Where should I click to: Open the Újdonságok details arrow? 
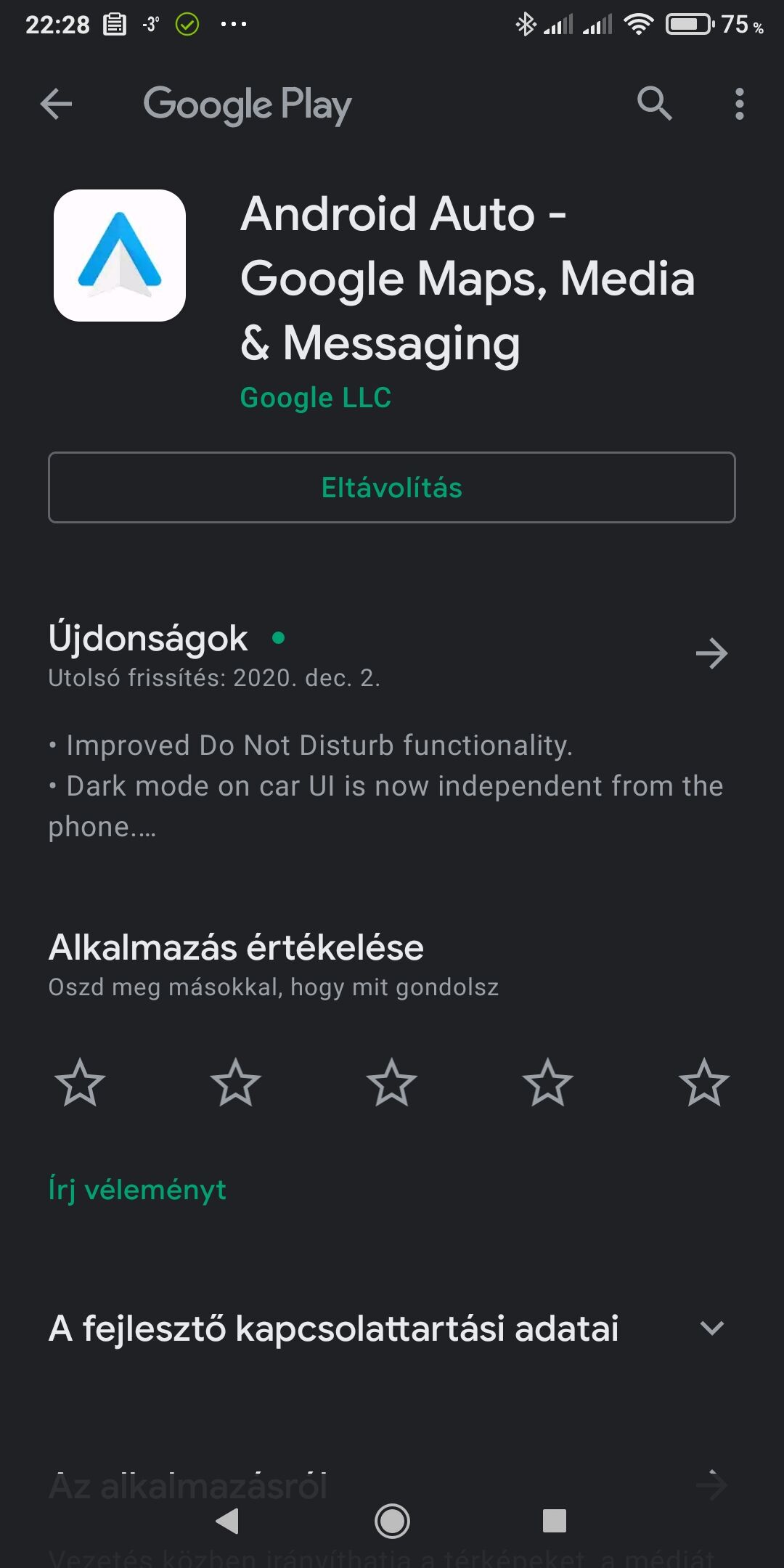click(711, 653)
